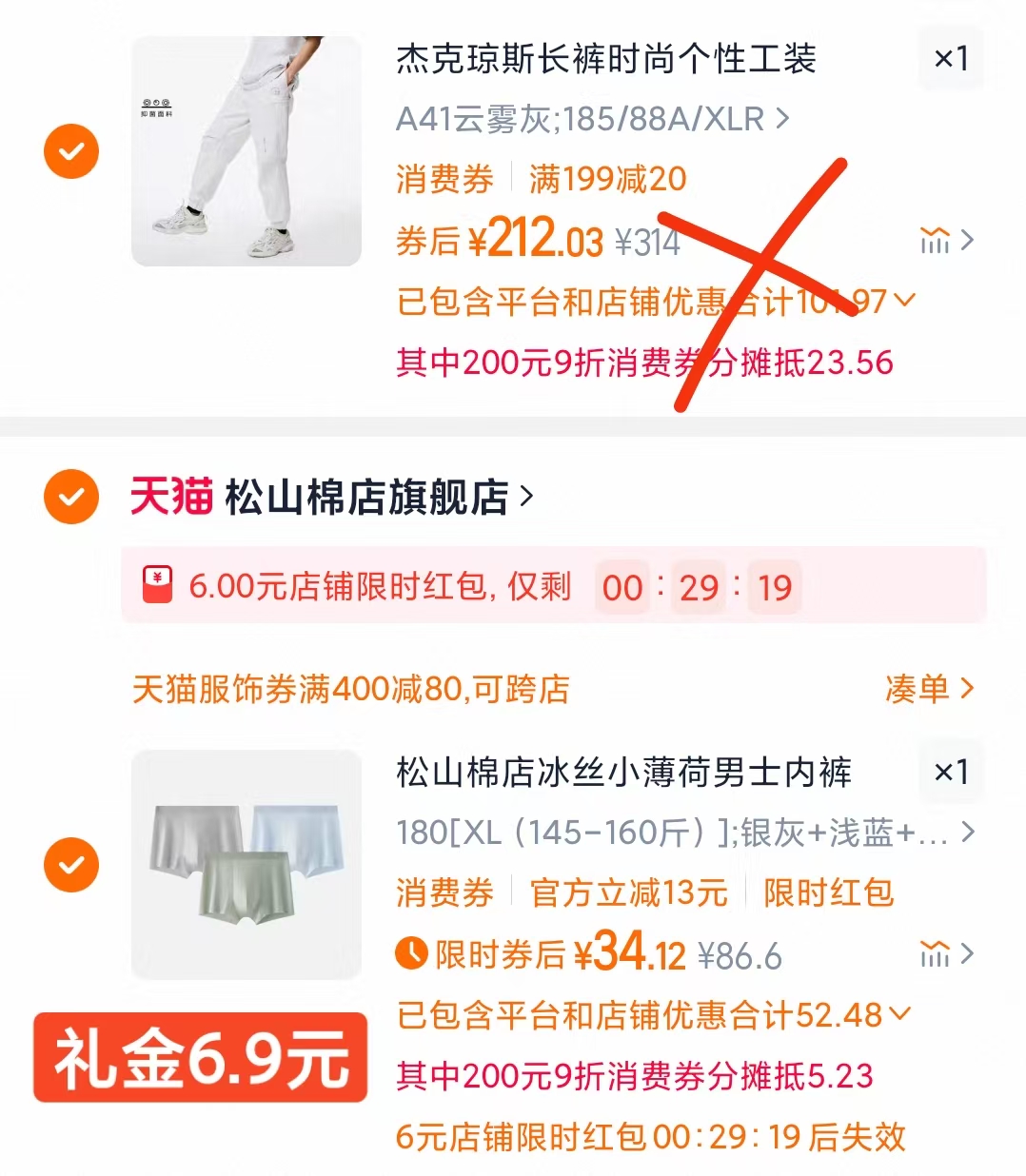The height and width of the screenshot is (1176, 1026).
Task: Open the 松山棉店冰丝内裤 product image
Action: coord(247,865)
